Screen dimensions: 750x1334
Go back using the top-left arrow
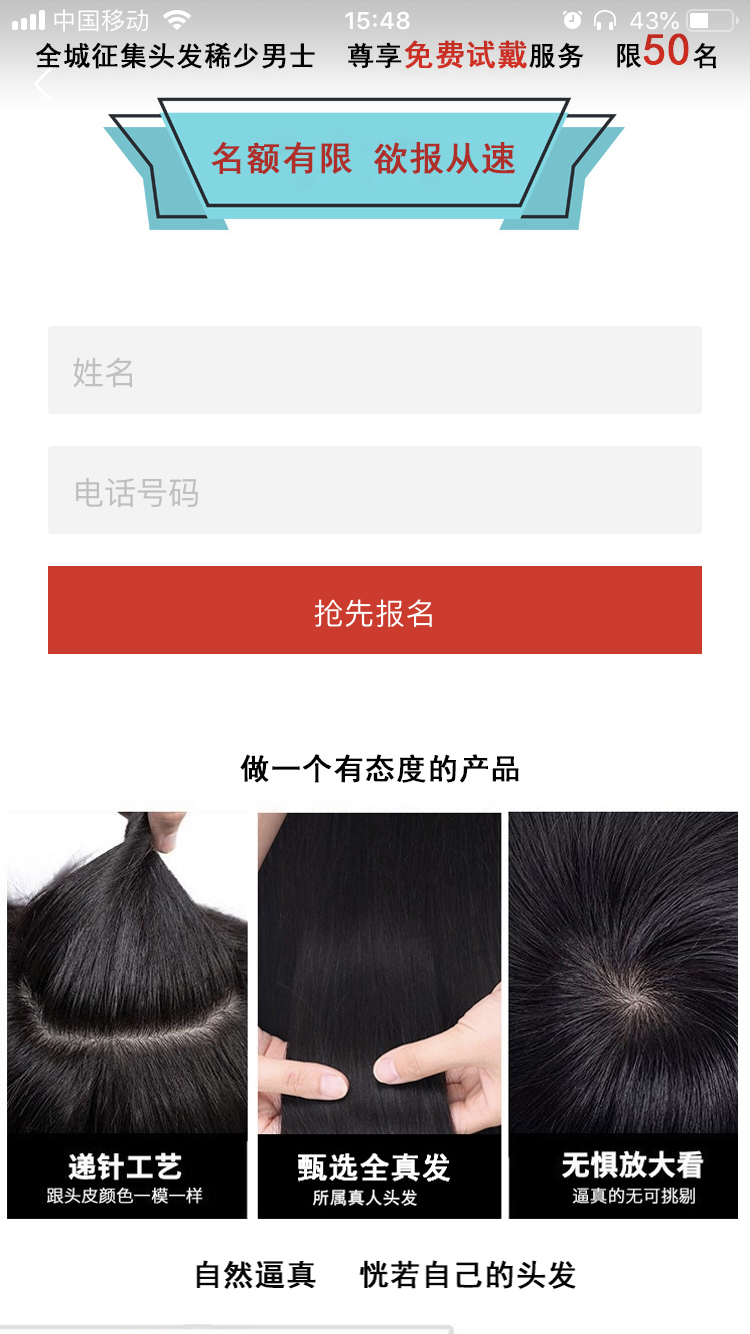(x=42, y=84)
